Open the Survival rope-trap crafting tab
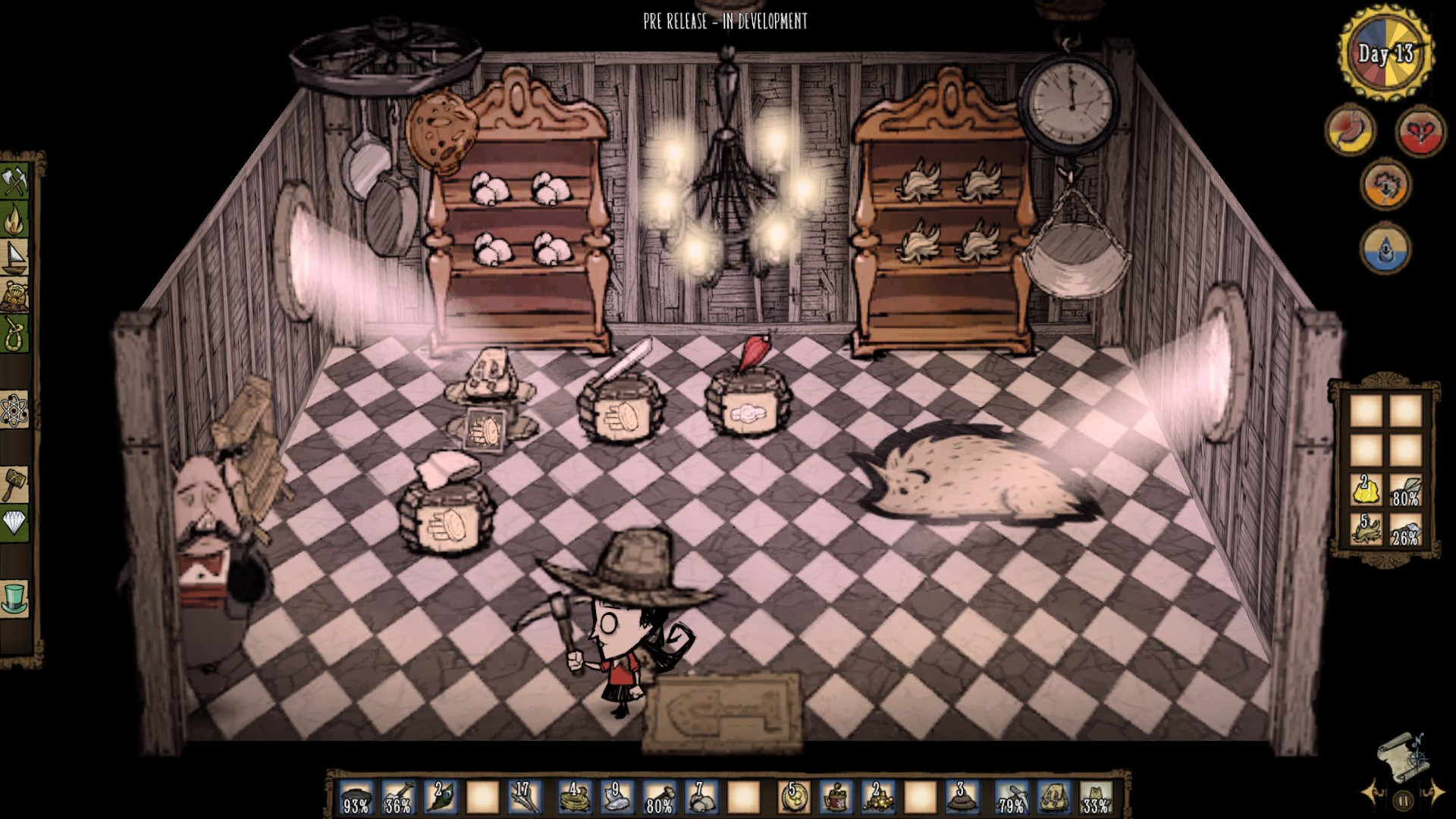Viewport: 1456px width, 819px height. point(14,334)
